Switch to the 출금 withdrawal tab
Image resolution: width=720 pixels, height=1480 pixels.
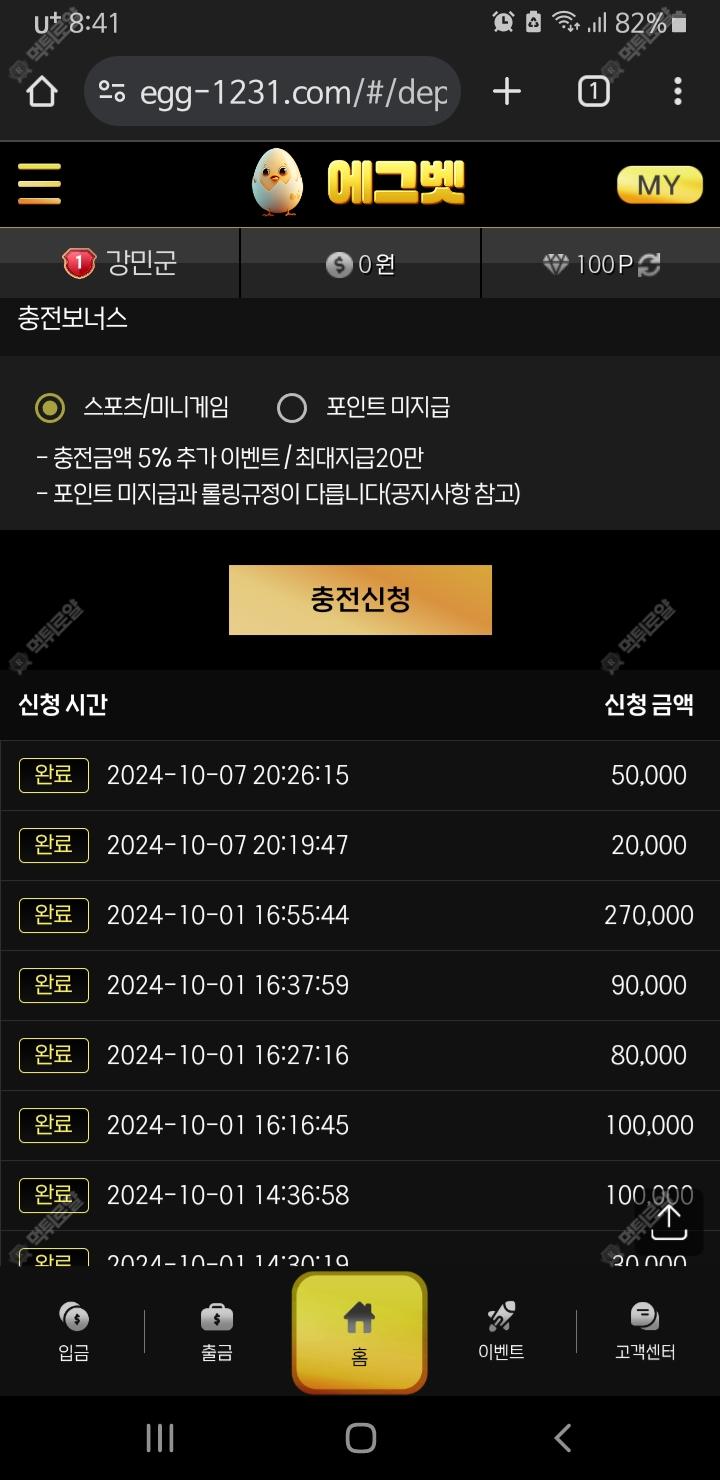[x=217, y=1332]
